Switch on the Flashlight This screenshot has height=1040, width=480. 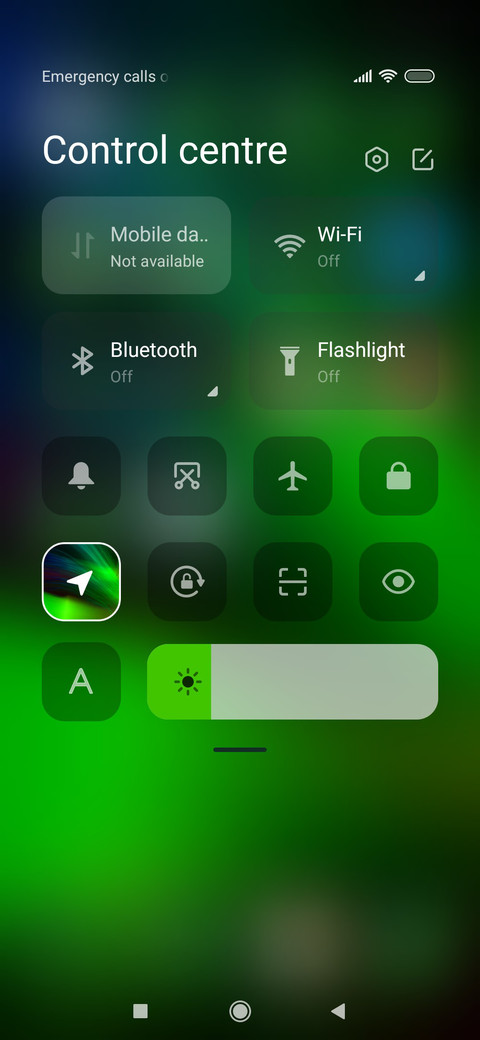point(344,361)
